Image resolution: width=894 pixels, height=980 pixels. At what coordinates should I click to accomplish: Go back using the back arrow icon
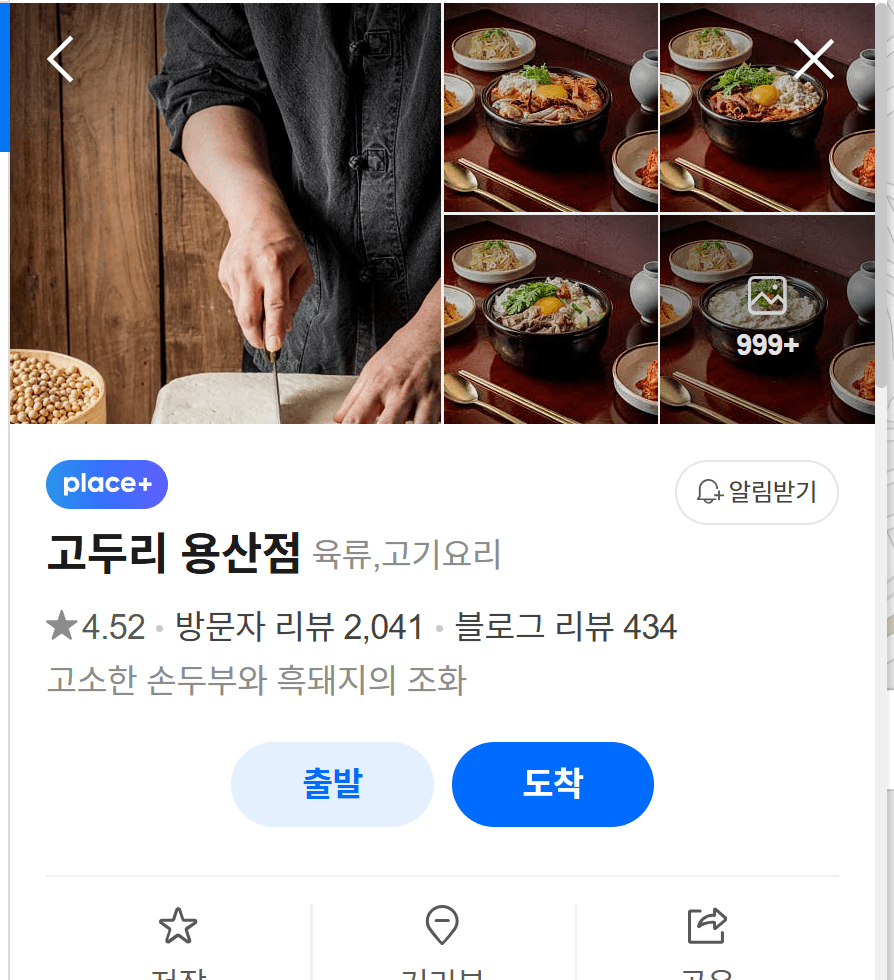coord(58,60)
